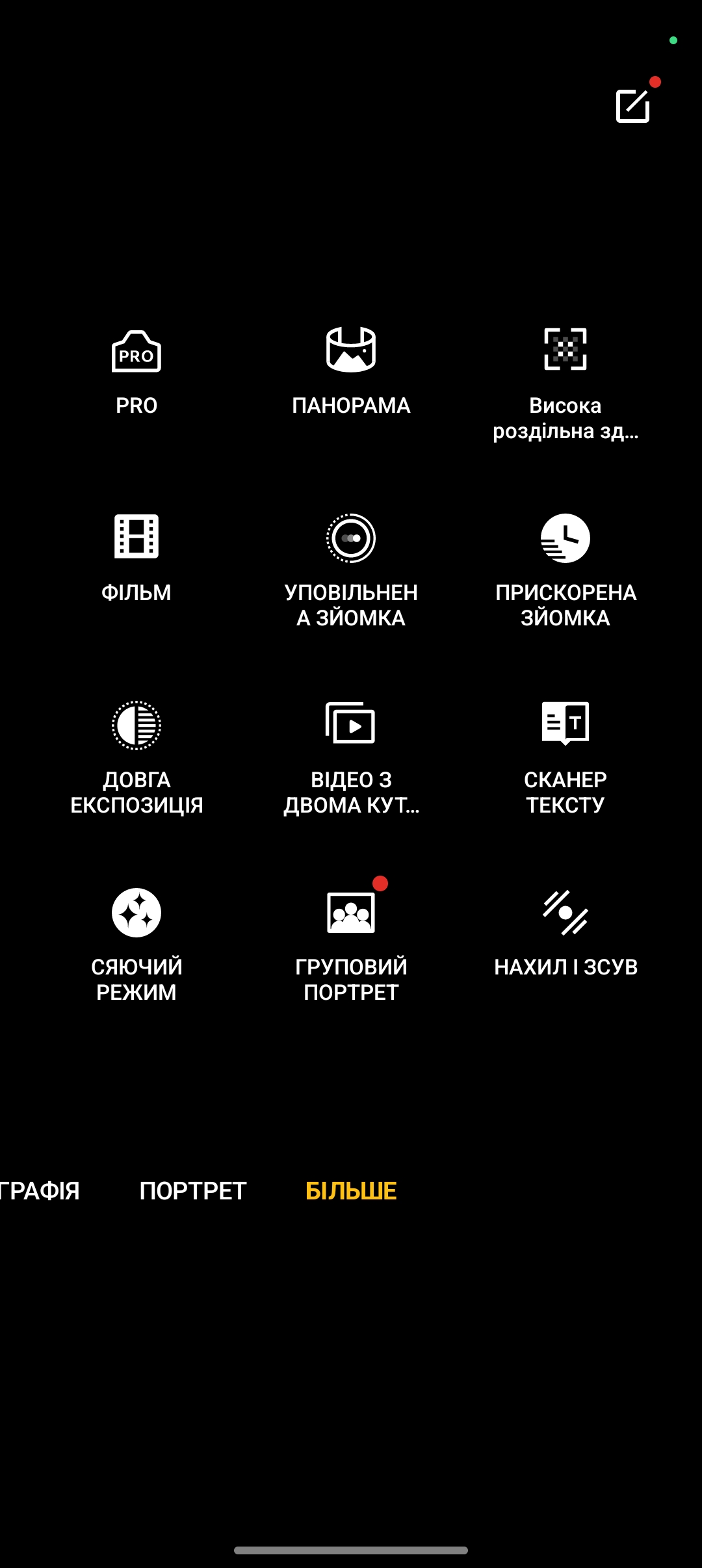Enable СЯЮЧИЙ РЕЖИМ
The height and width of the screenshot is (1568, 702).
coord(136,943)
